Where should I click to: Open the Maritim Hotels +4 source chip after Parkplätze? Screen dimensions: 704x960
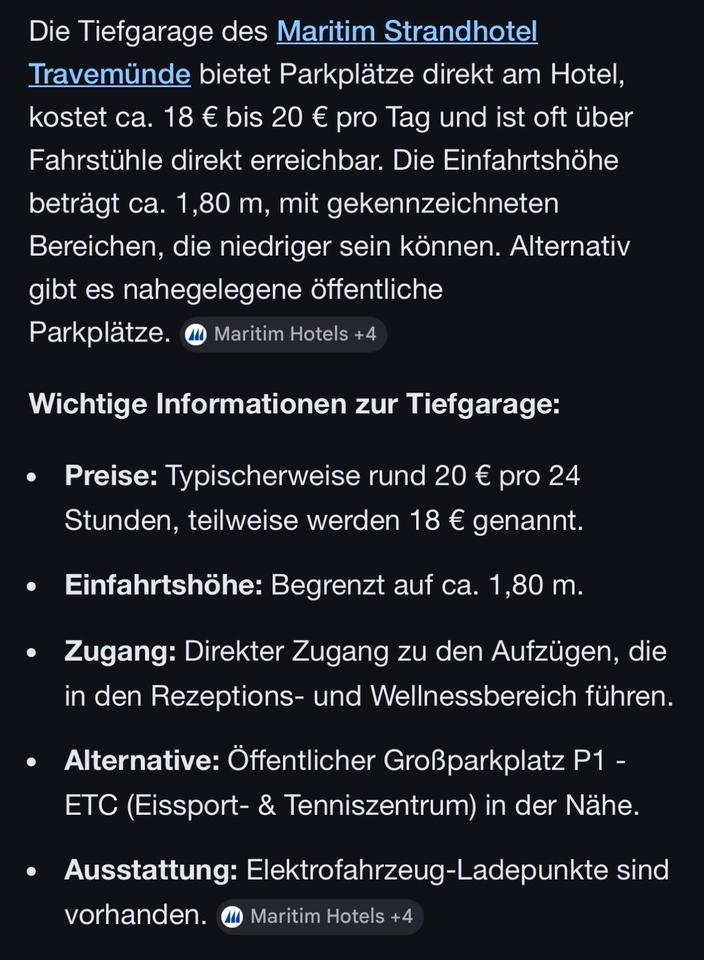click(x=283, y=335)
